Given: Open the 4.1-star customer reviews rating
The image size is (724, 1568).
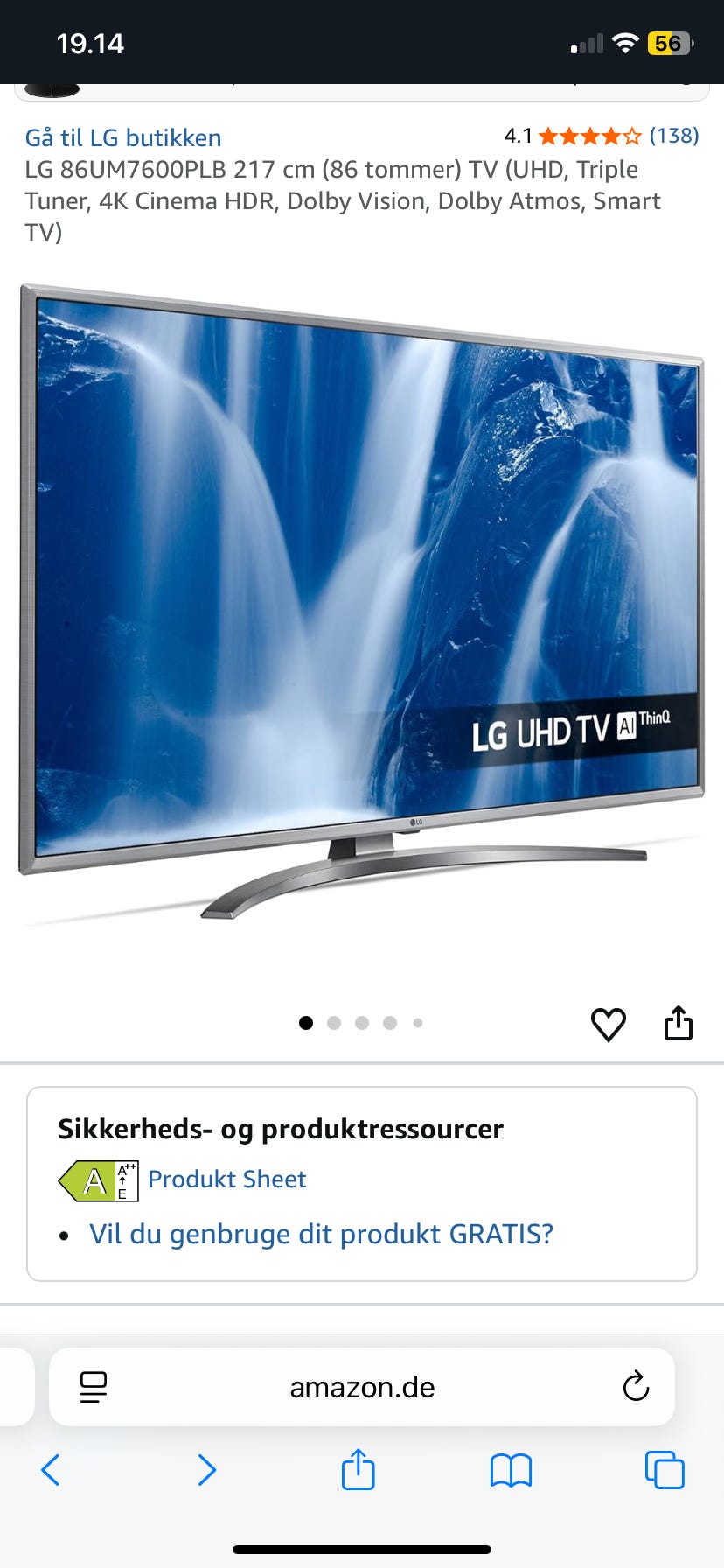Looking at the screenshot, I should coord(588,136).
